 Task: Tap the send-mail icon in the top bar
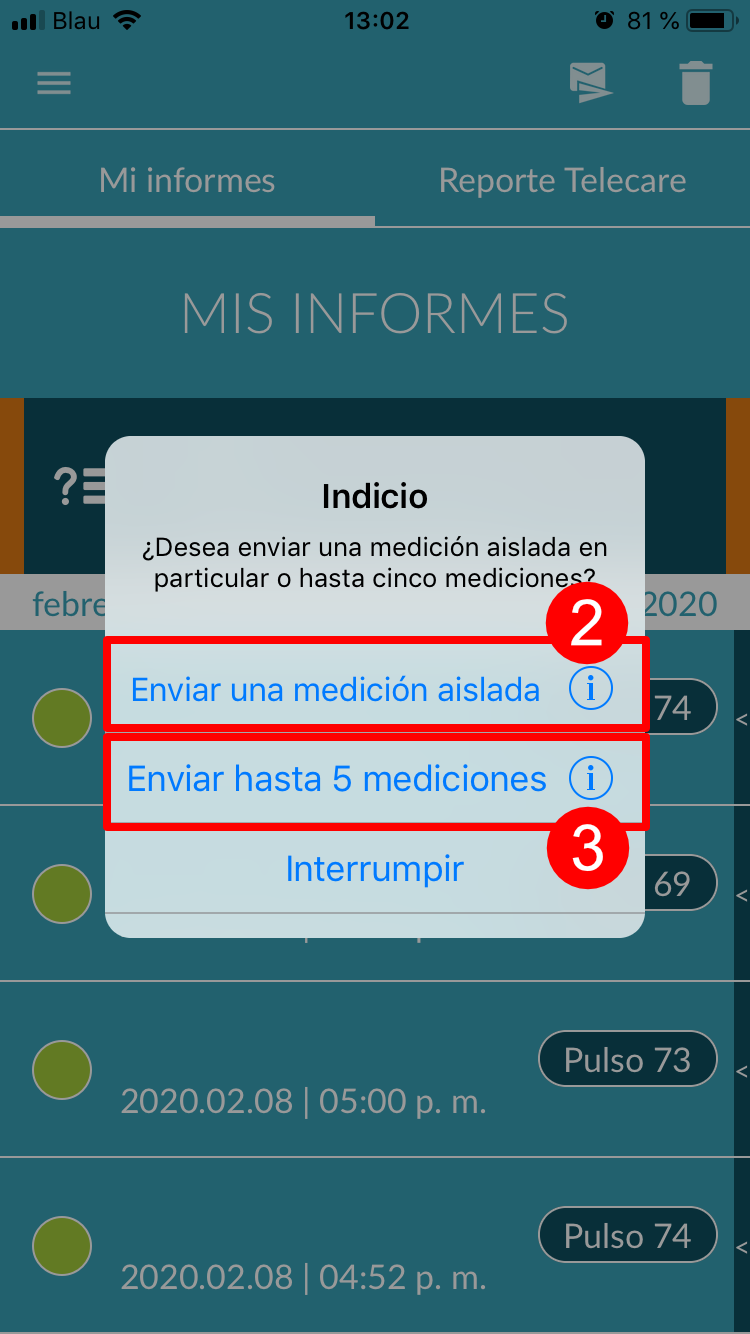(590, 82)
